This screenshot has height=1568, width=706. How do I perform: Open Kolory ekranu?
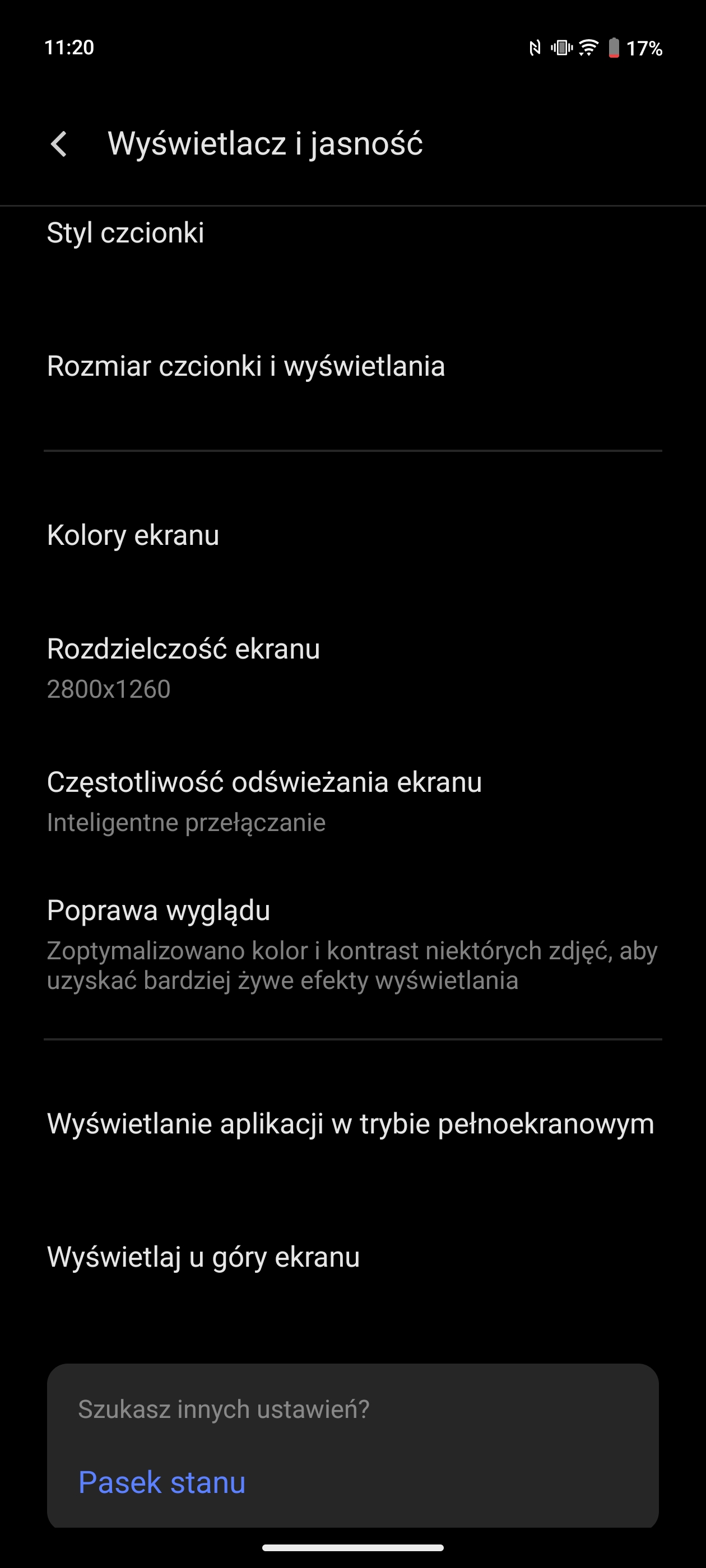(x=352, y=535)
